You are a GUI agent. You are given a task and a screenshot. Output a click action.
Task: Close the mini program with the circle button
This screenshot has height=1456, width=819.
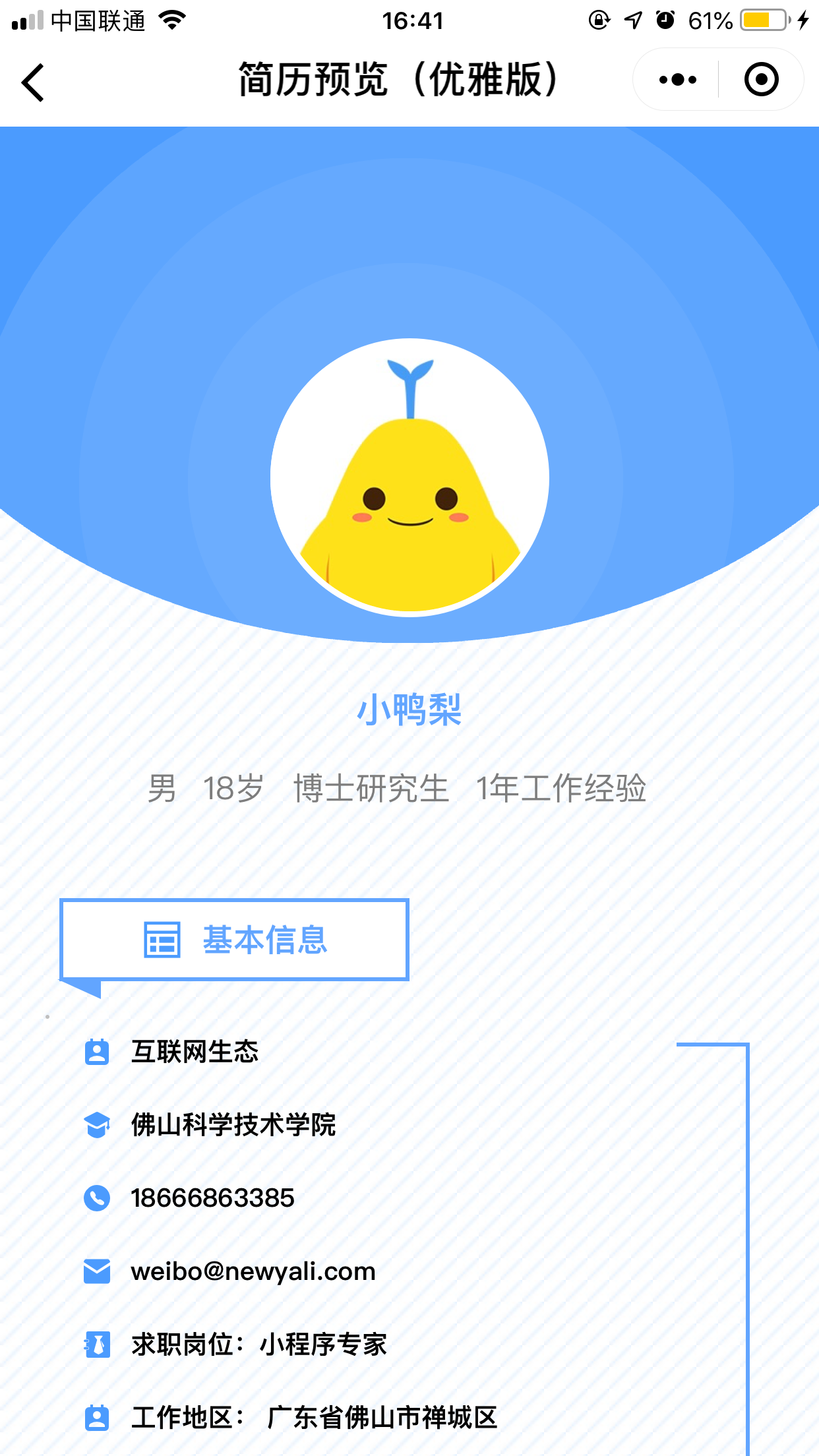[762, 80]
